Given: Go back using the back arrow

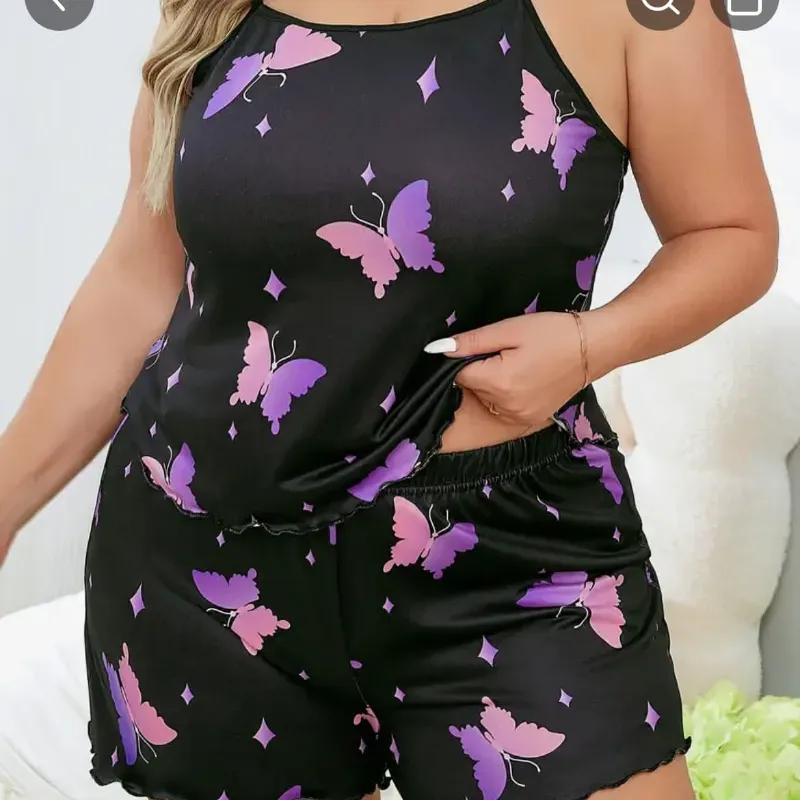Looking at the screenshot, I should tap(58, 5).
